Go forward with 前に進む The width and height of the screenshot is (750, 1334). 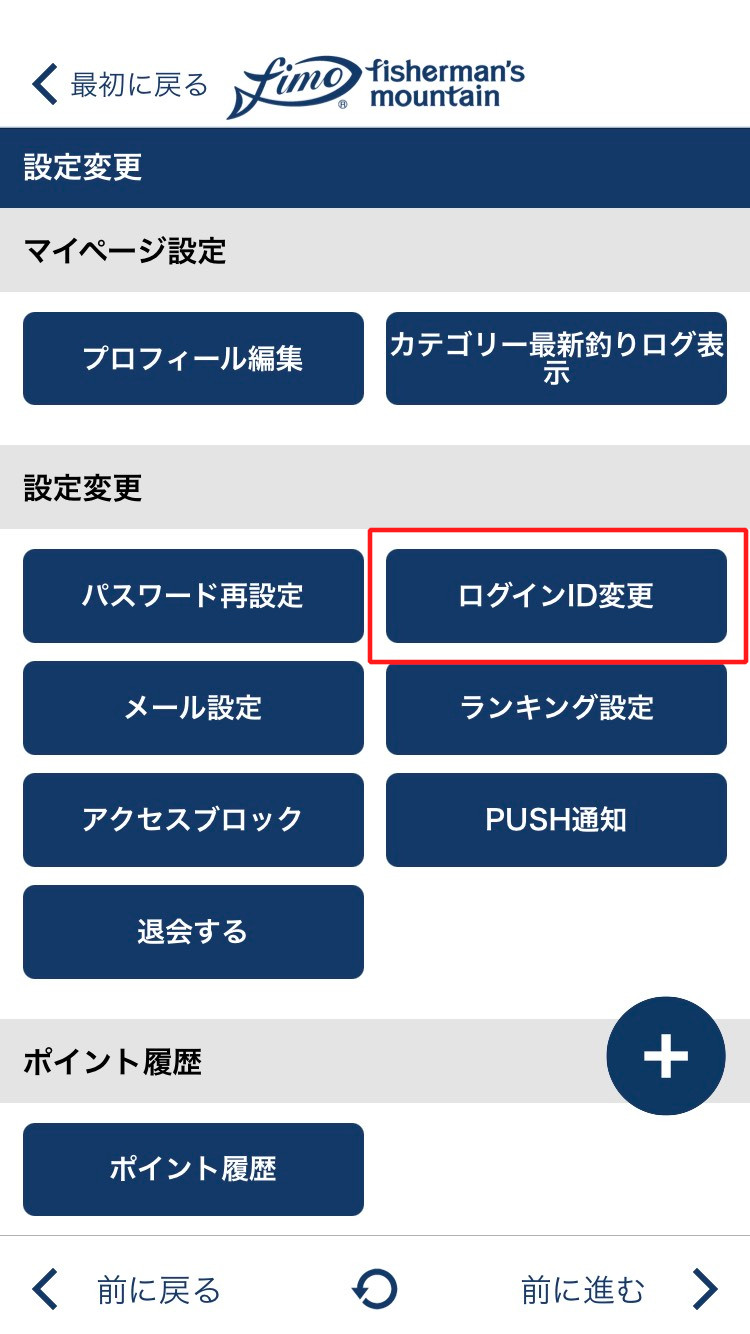(x=620, y=1290)
